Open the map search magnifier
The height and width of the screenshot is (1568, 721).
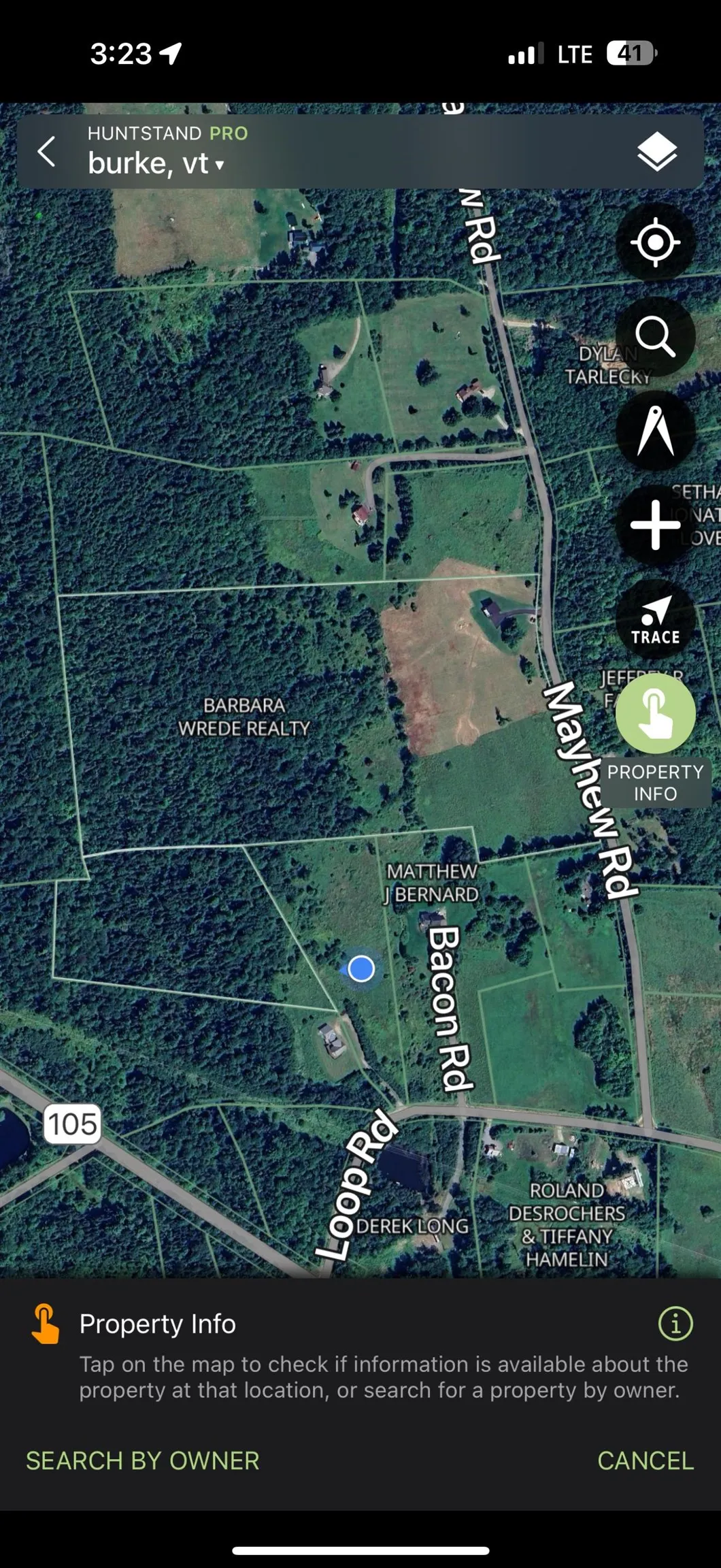(655, 336)
